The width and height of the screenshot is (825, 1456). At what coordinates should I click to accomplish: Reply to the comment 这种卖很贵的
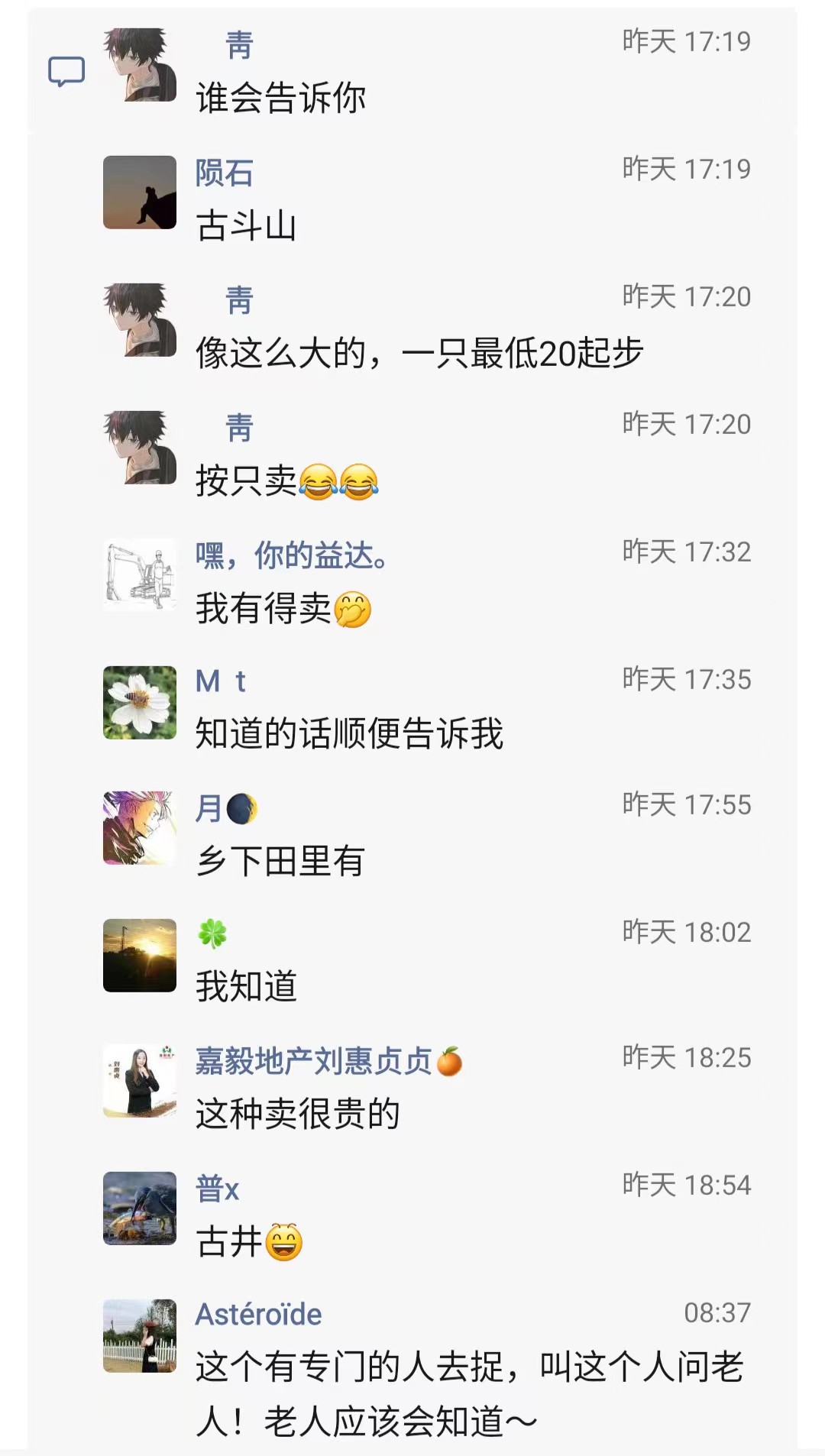(x=297, y=1114)
